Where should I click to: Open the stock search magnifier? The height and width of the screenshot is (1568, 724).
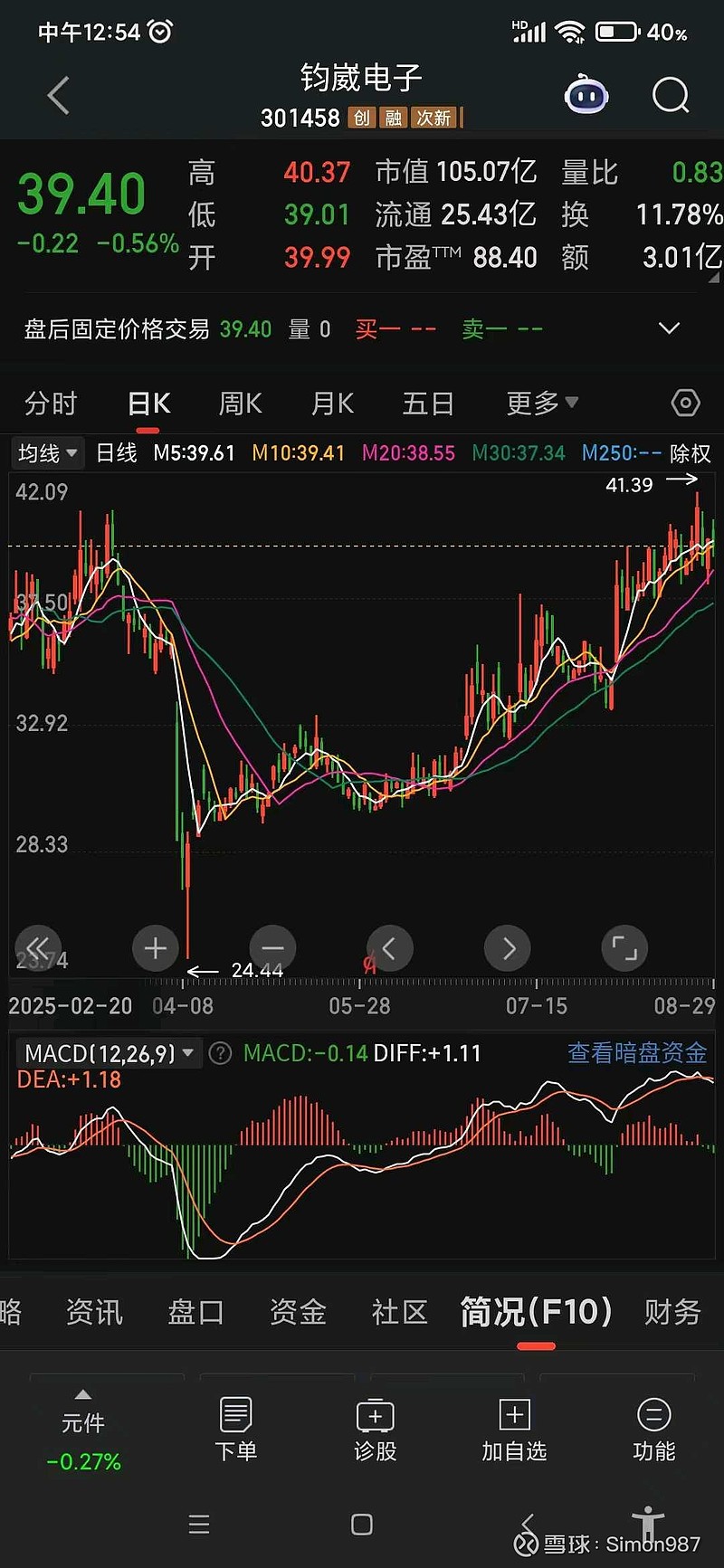tap(671, 95)
